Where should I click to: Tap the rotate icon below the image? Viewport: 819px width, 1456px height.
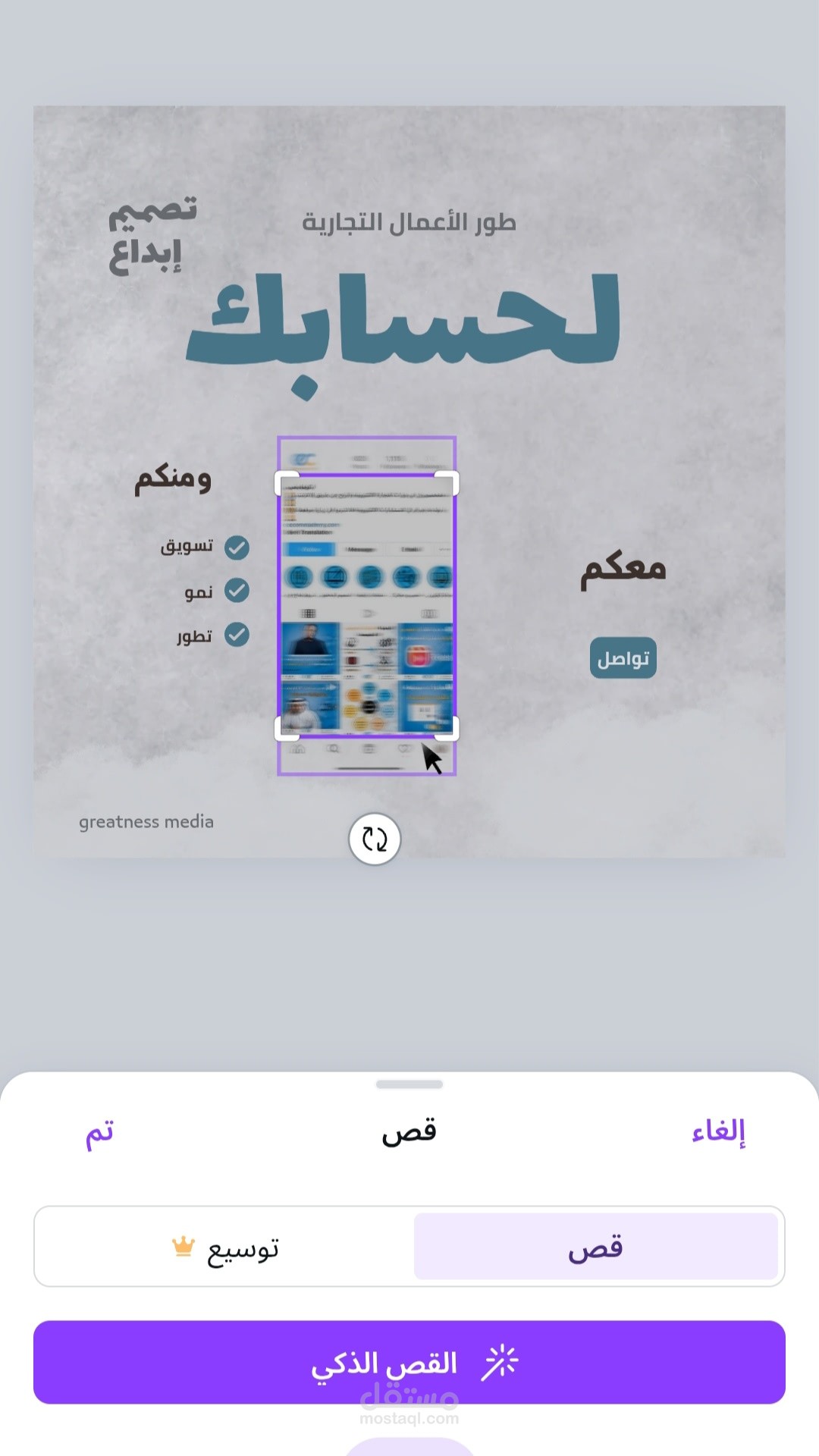[375, 839]
